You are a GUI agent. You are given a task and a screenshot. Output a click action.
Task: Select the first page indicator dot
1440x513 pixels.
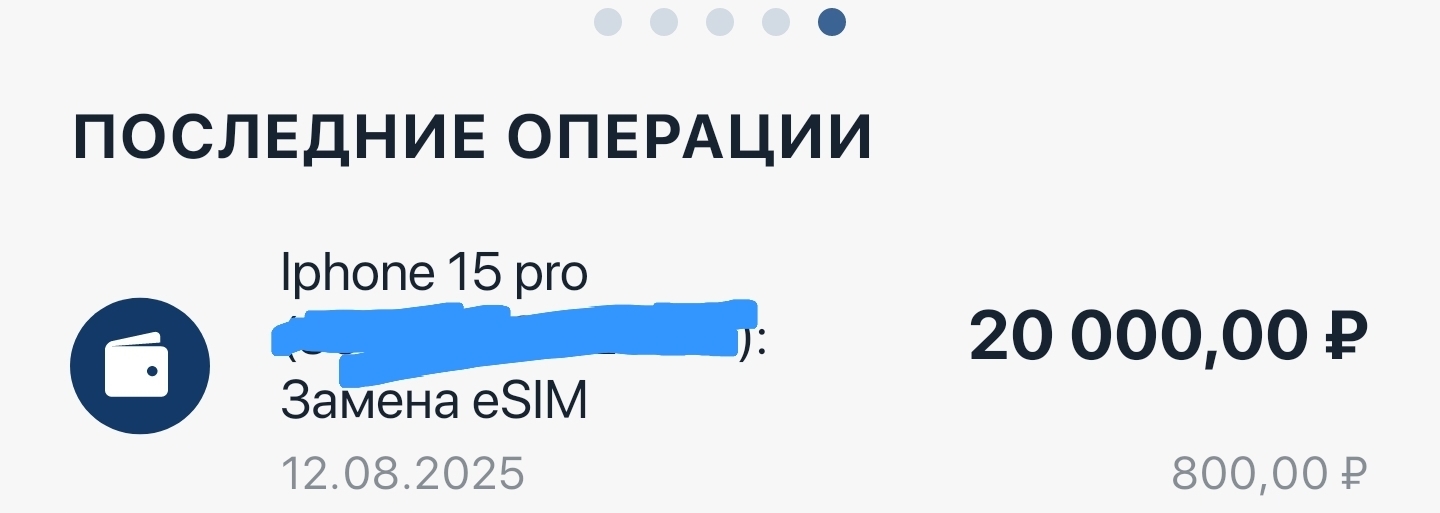608,21
